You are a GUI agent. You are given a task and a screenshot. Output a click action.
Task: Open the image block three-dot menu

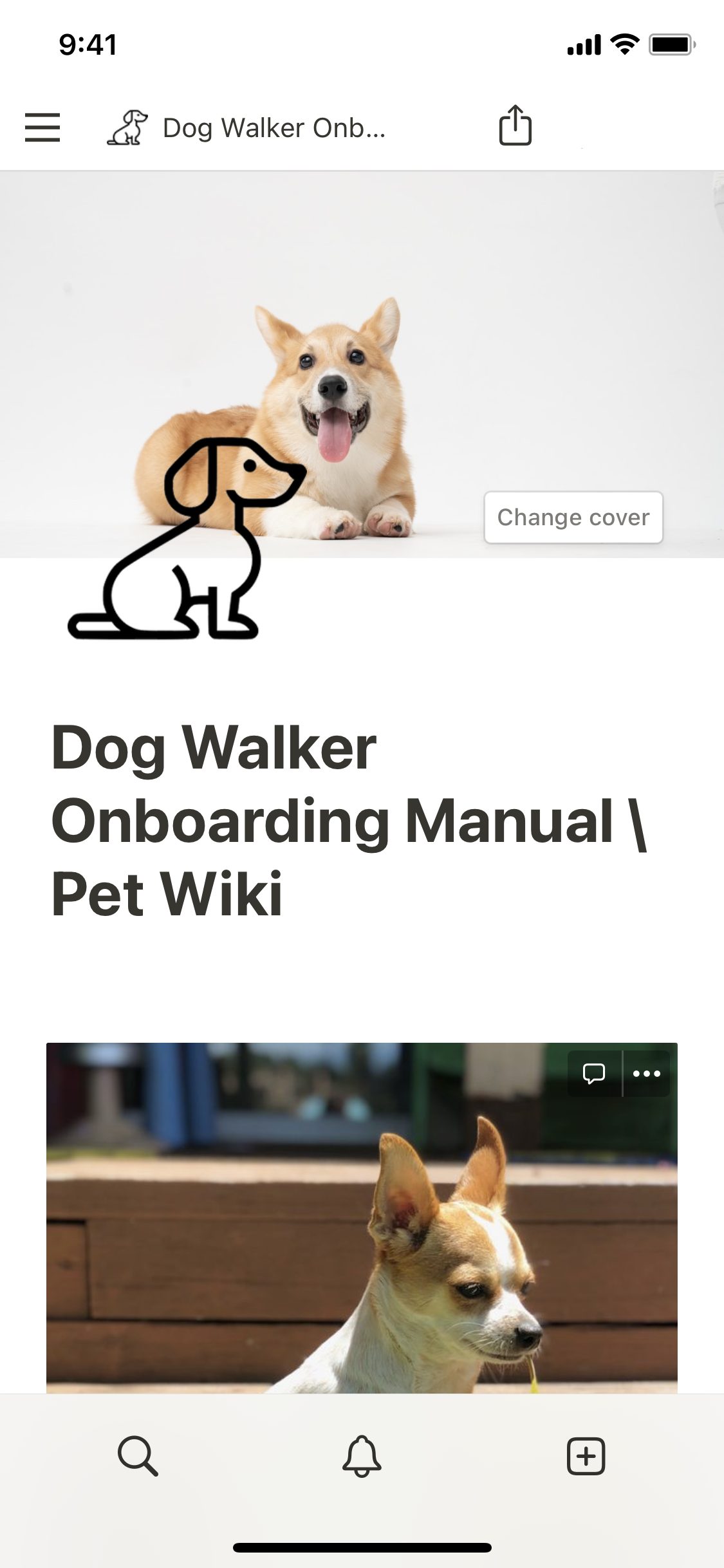646,1073
